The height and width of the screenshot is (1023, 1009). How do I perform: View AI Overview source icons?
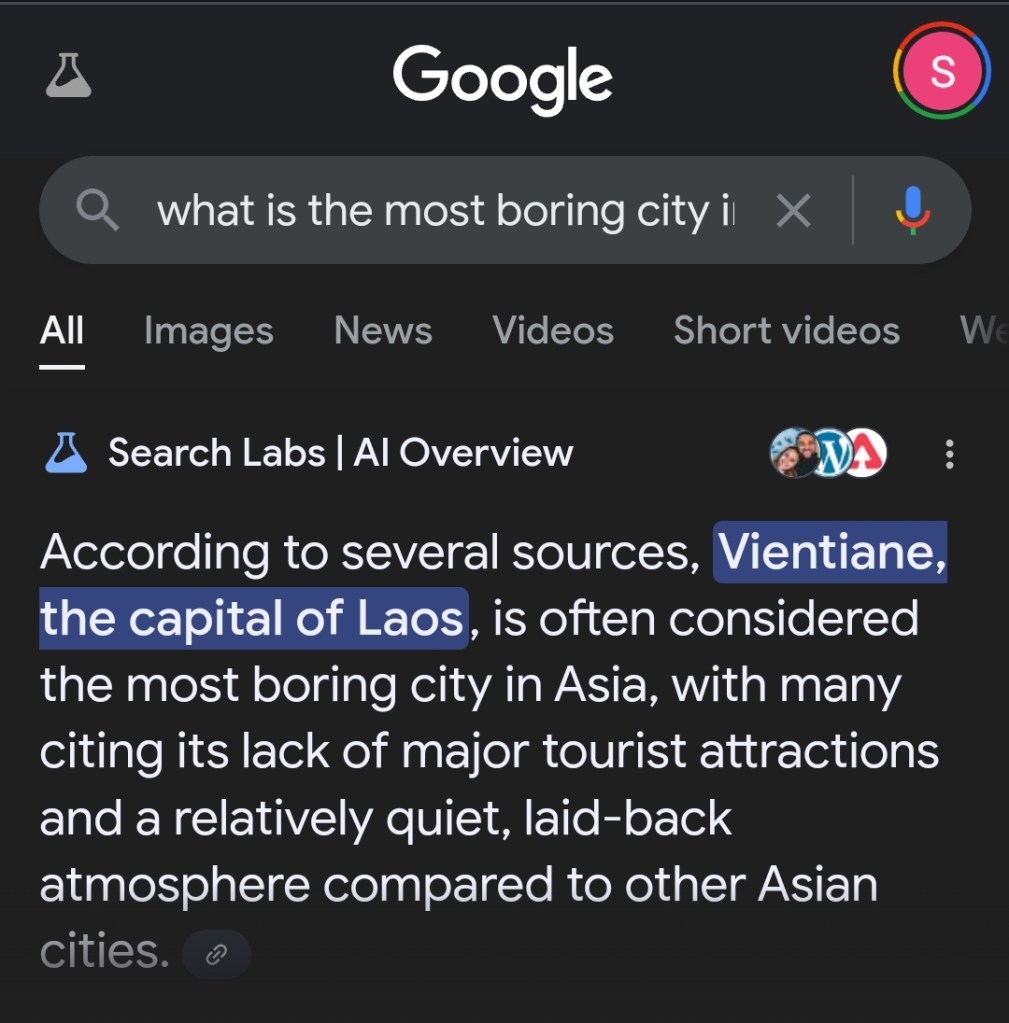(x=829, y=453)
